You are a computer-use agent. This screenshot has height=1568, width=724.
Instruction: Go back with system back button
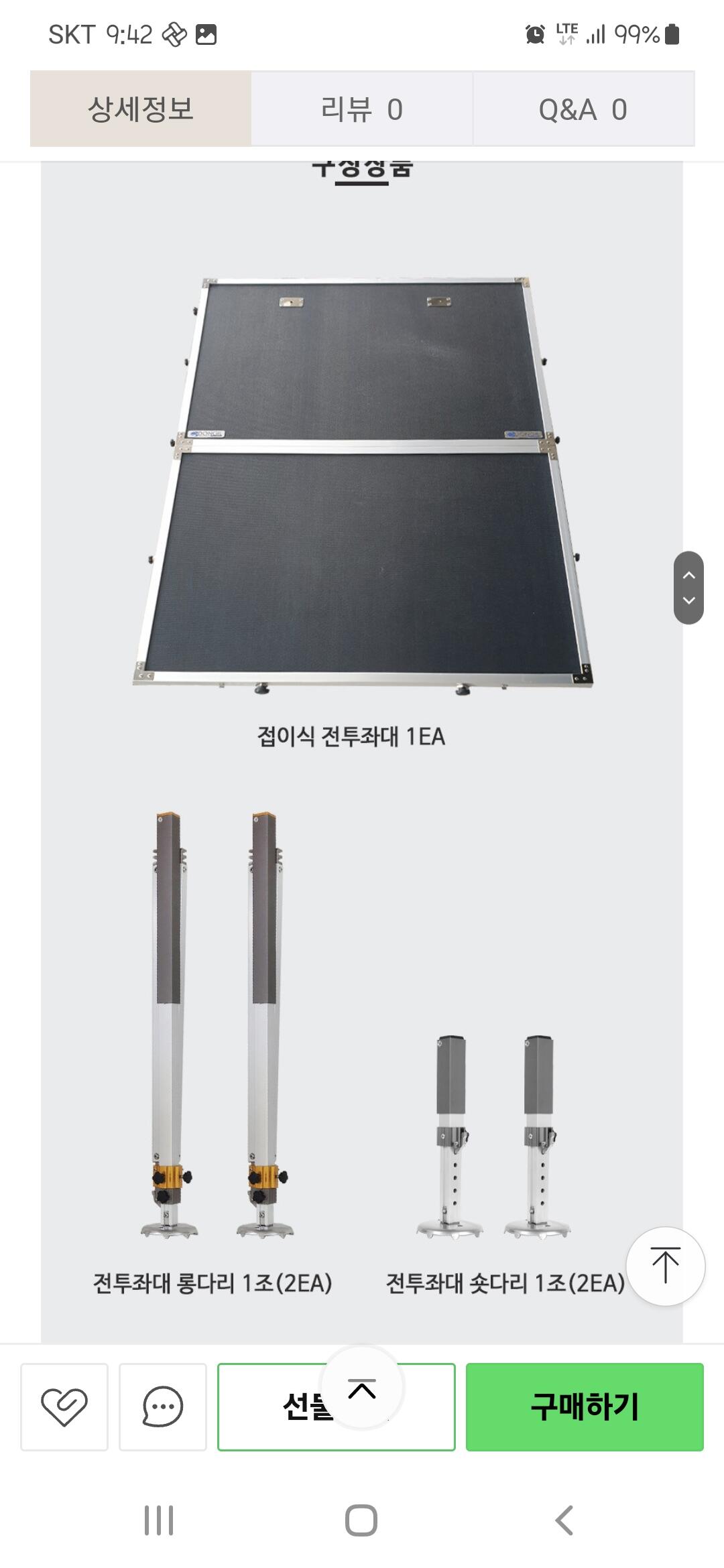tap(564, 1520)
